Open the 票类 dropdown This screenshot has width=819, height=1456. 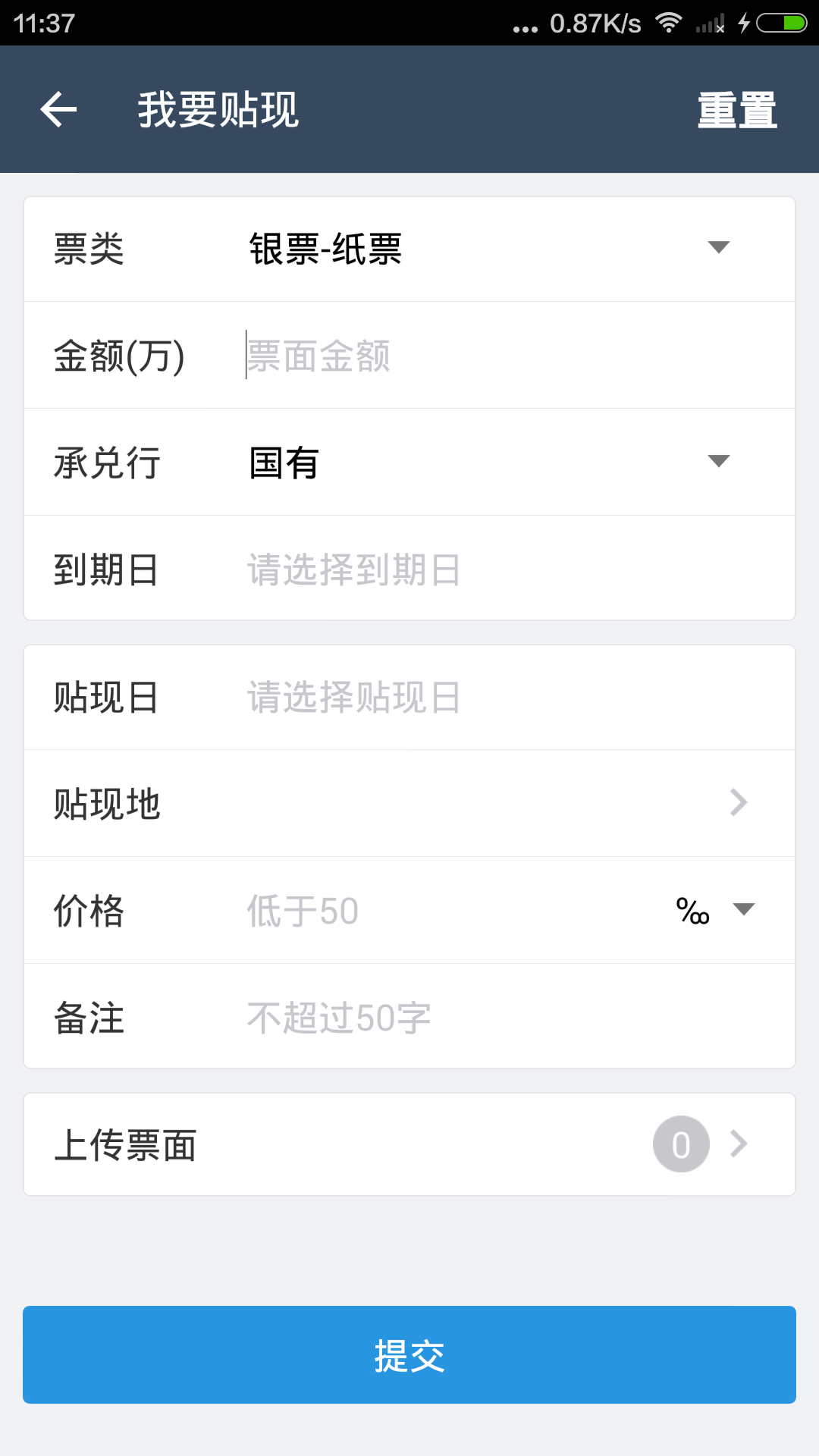tap(485, 249)
